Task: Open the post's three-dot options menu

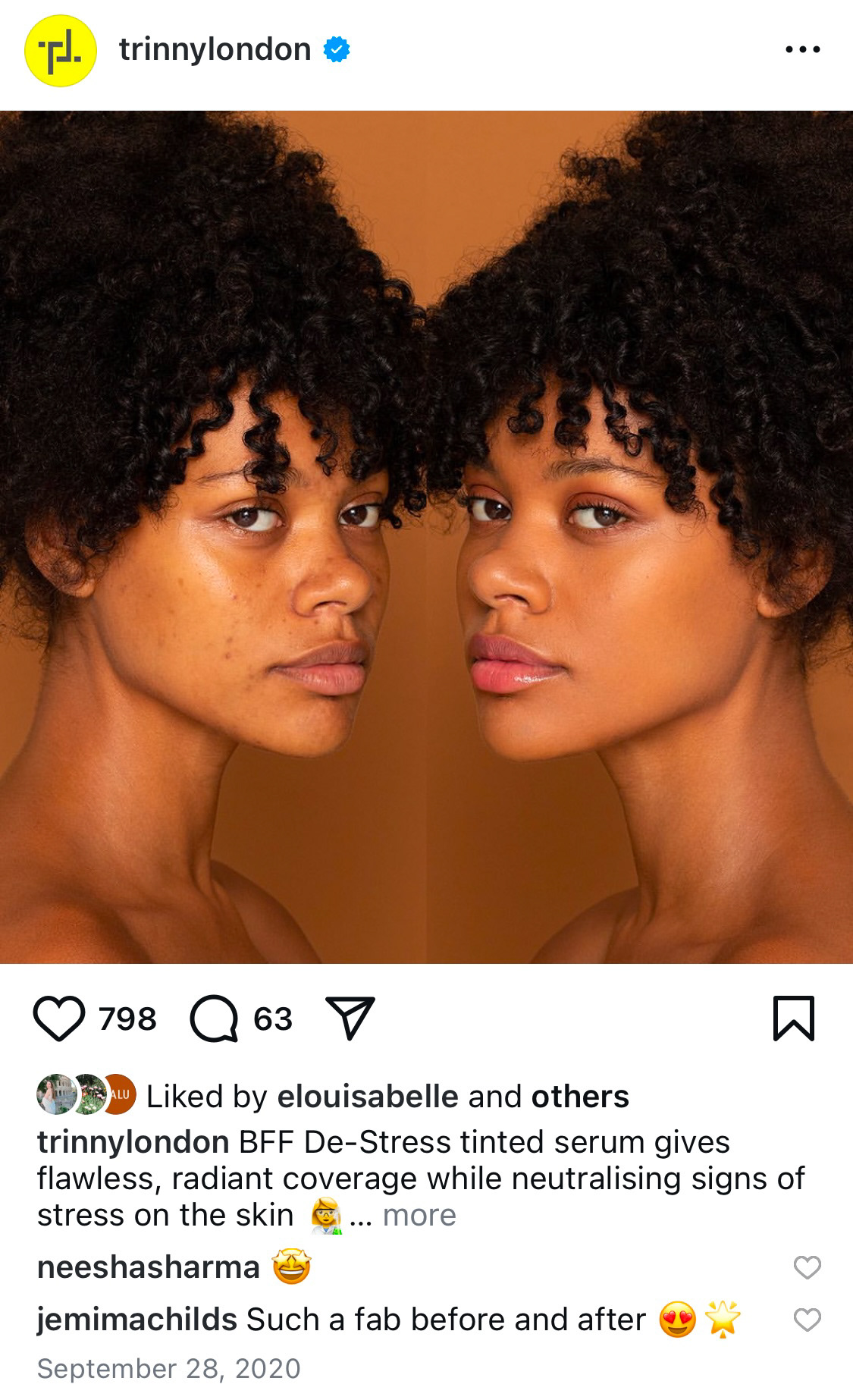Action: coord(803,50)
